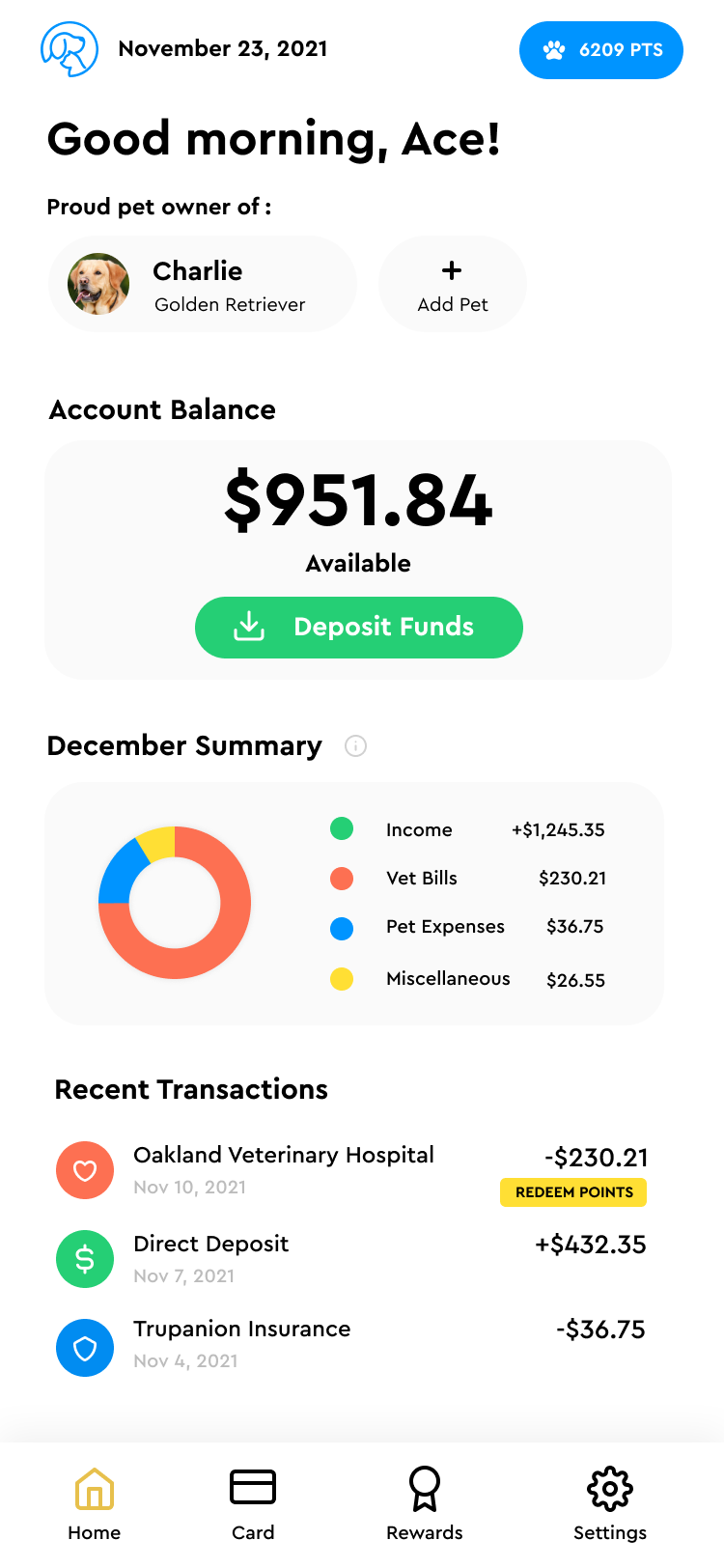
Task: Open the Settings tab
Action: [x=610, y=1504]
